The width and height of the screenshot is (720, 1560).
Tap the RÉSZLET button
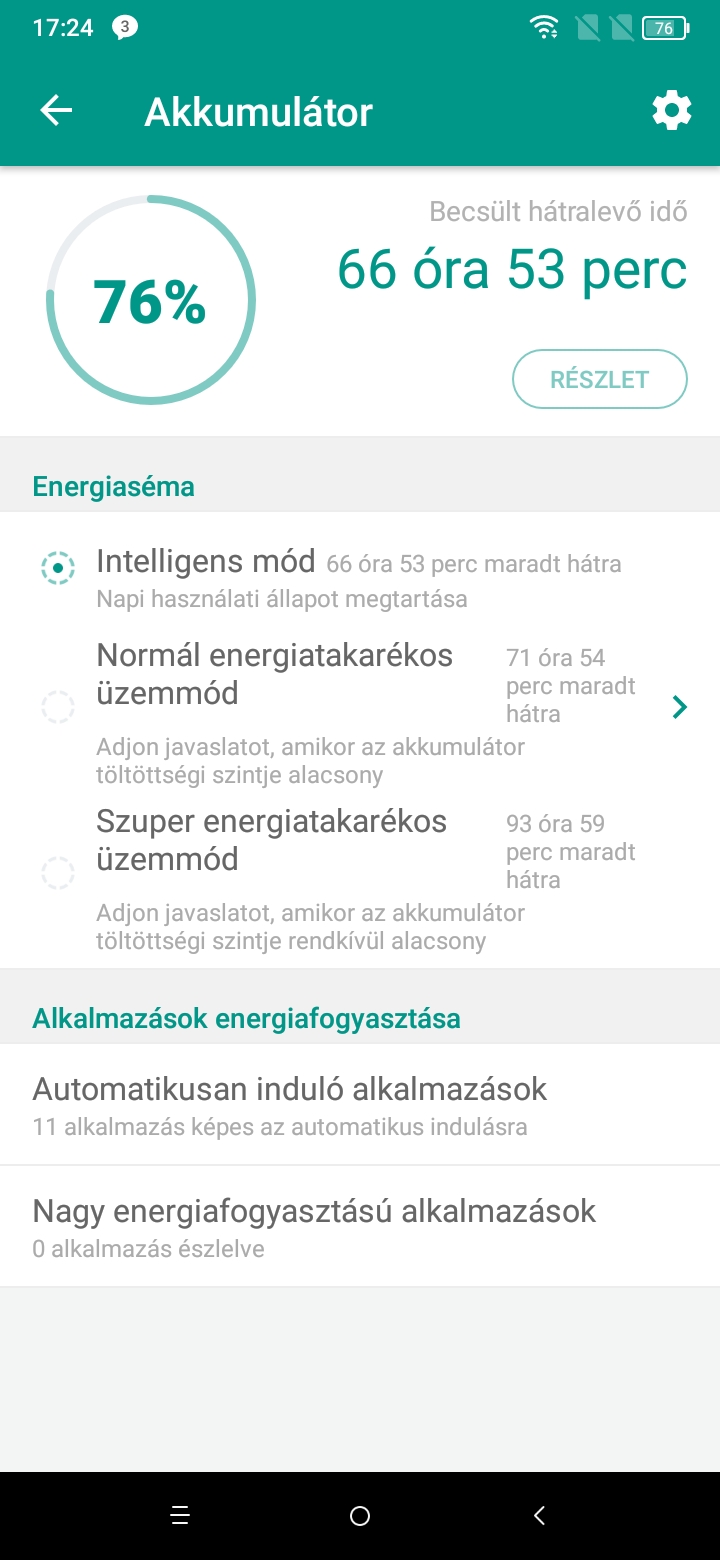(x=599, y=379)
